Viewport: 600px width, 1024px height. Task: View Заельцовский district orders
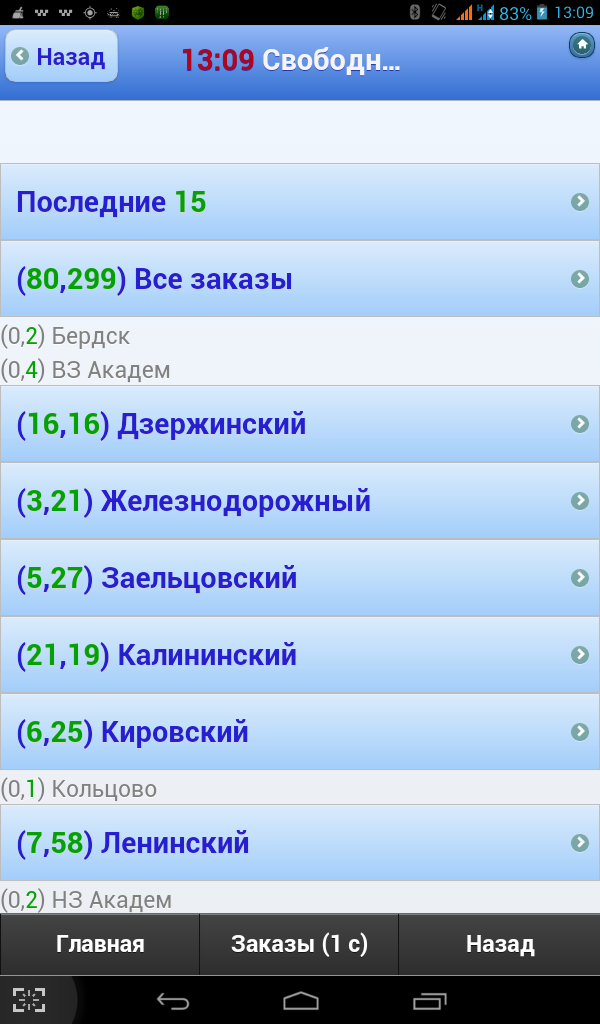[x=300, y=578]
